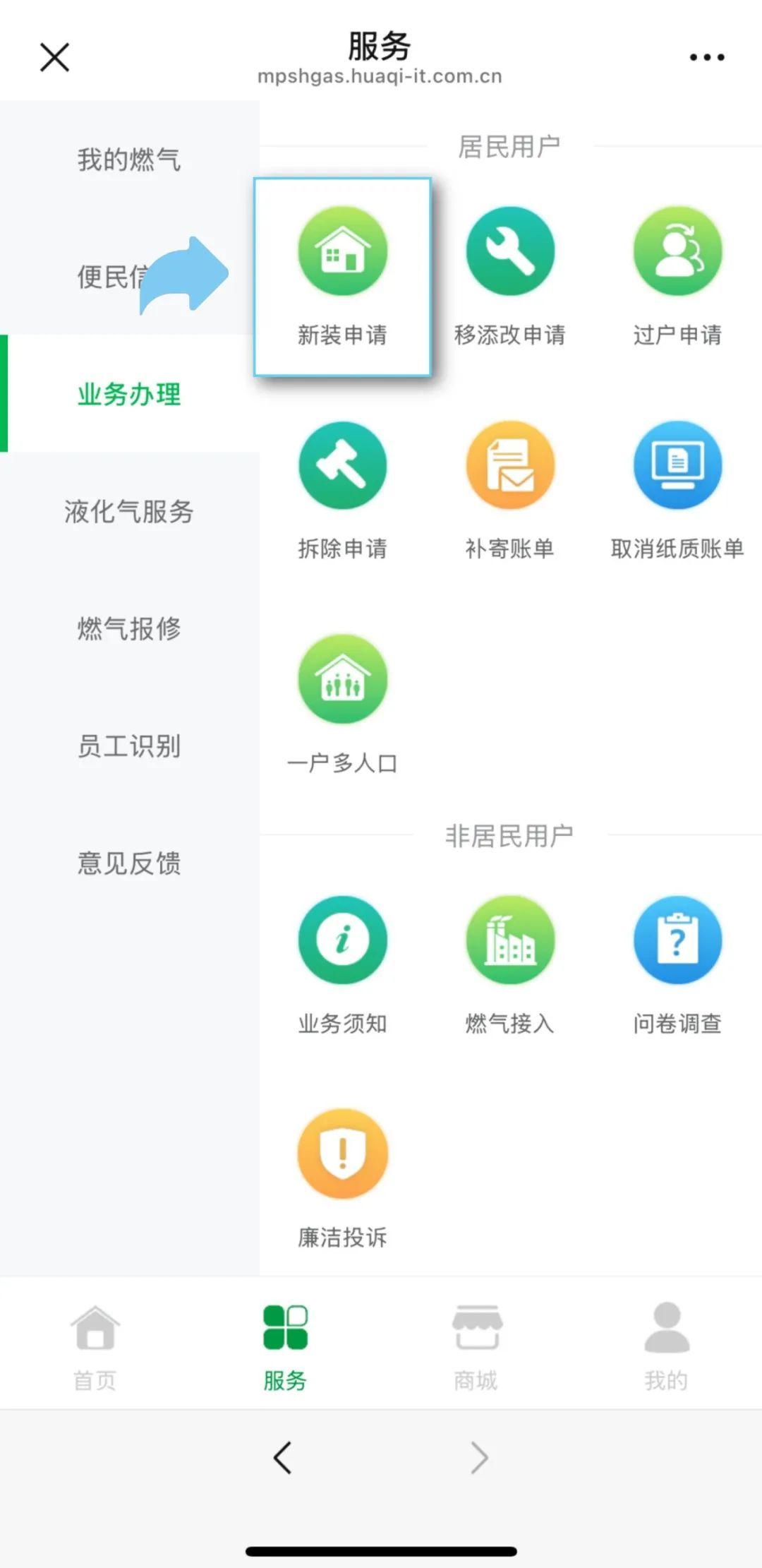The image size is (762, 1568).
Task: Close the 服务 web page
Action: [x=54, y=57]
